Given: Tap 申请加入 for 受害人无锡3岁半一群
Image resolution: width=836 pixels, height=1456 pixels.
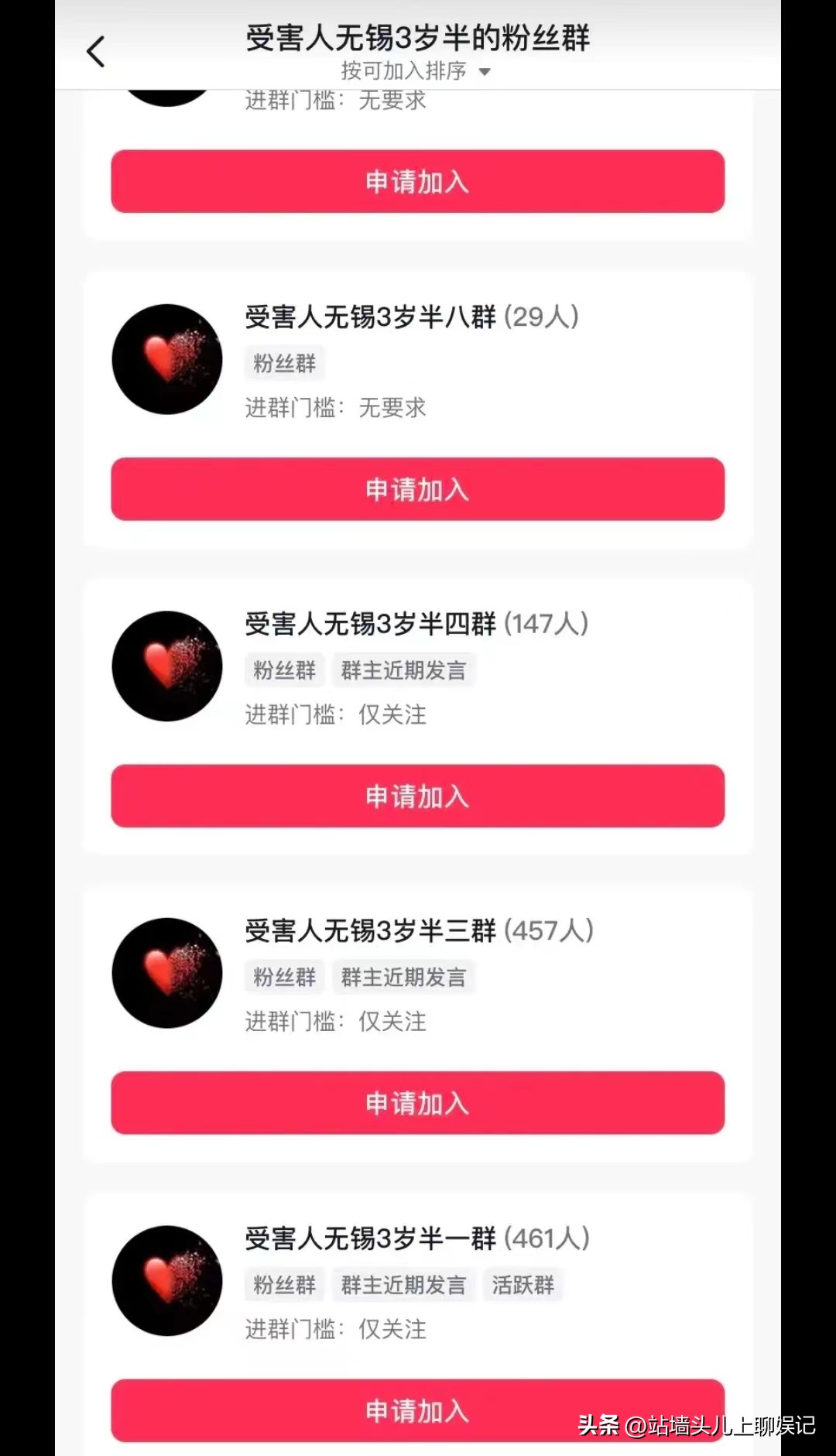Looking at the screenshot, I should 418,1410.
